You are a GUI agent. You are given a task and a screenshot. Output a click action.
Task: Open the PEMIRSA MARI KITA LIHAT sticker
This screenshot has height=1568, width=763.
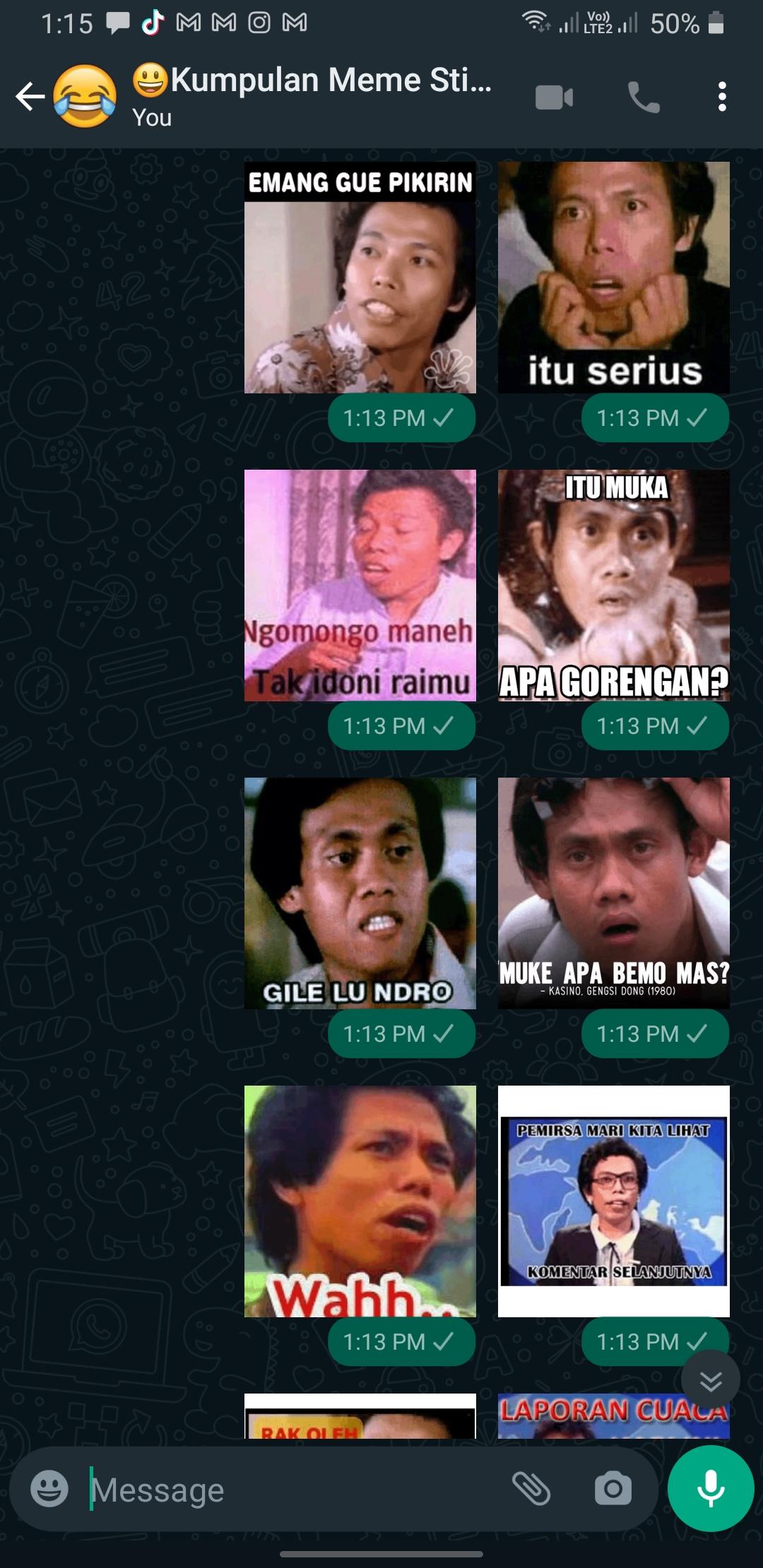click(614, 1201)
